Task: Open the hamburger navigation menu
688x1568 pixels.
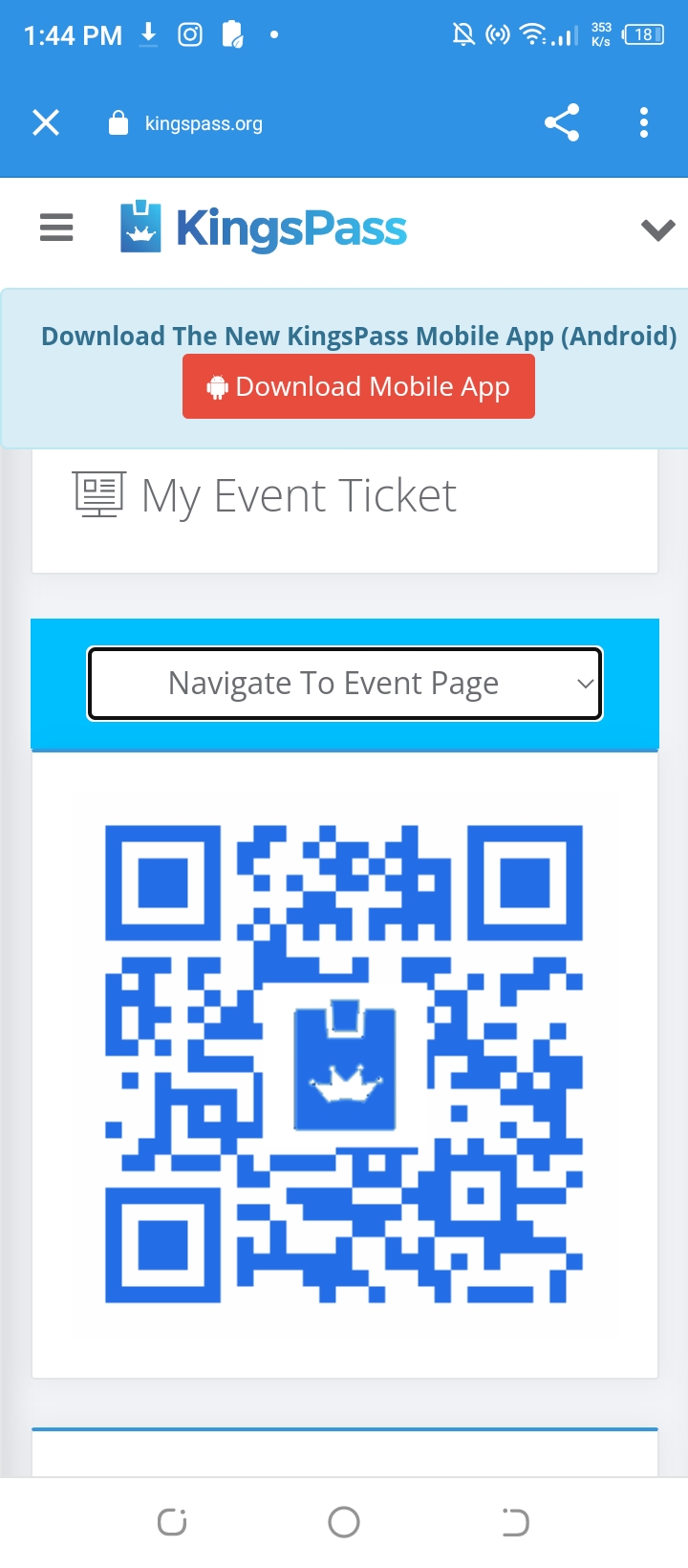Action: point(56,228)
